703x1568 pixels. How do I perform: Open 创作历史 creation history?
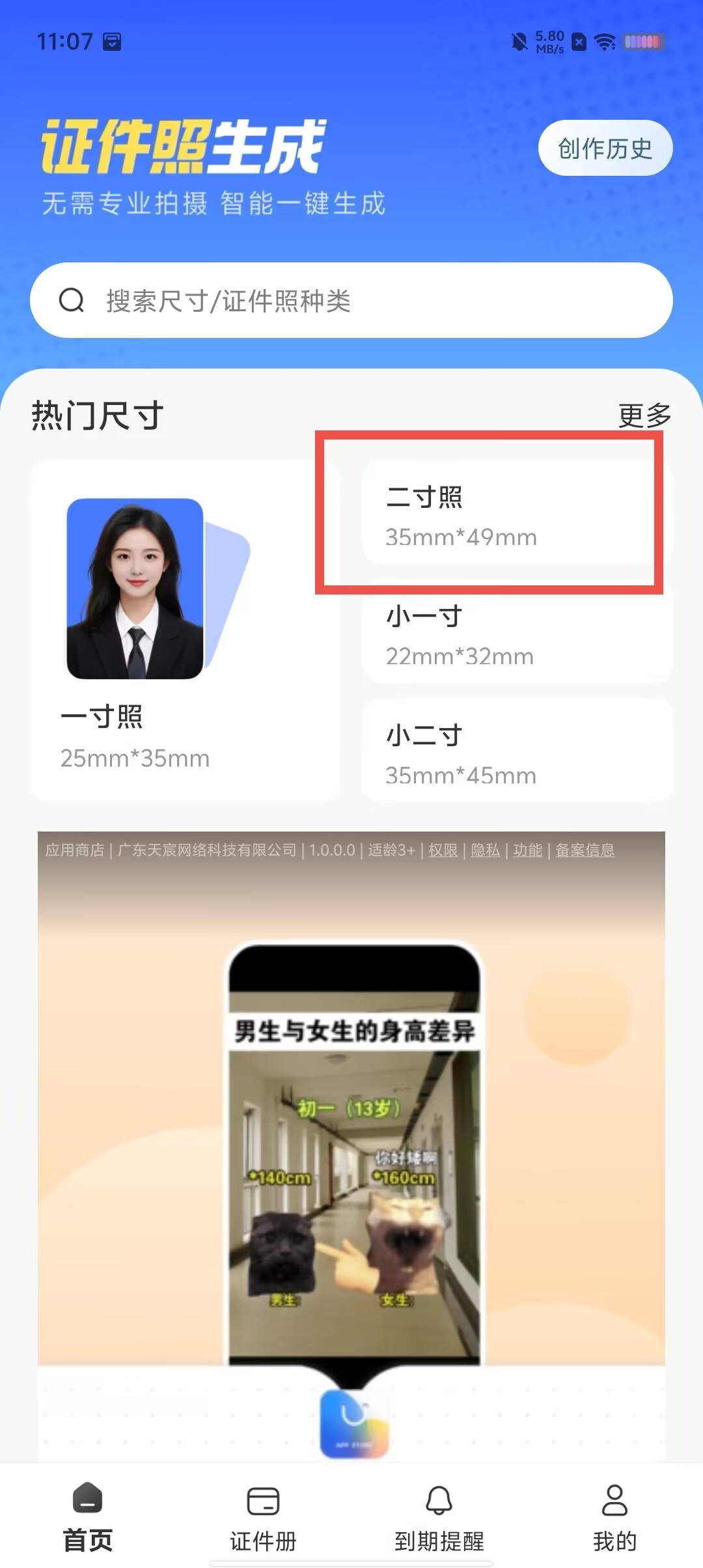pyautogui.click(x=605, y=148)
